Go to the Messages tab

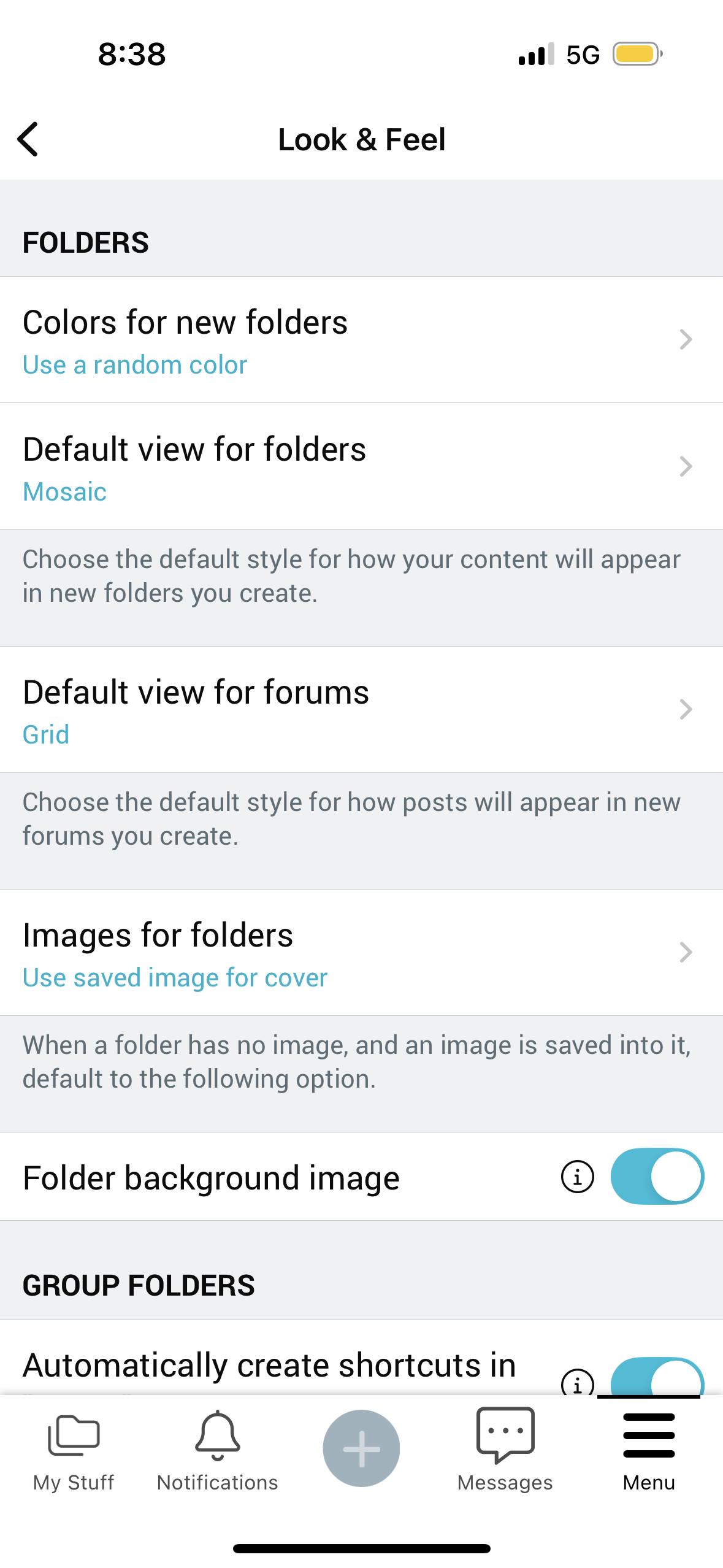(505, 1451)
